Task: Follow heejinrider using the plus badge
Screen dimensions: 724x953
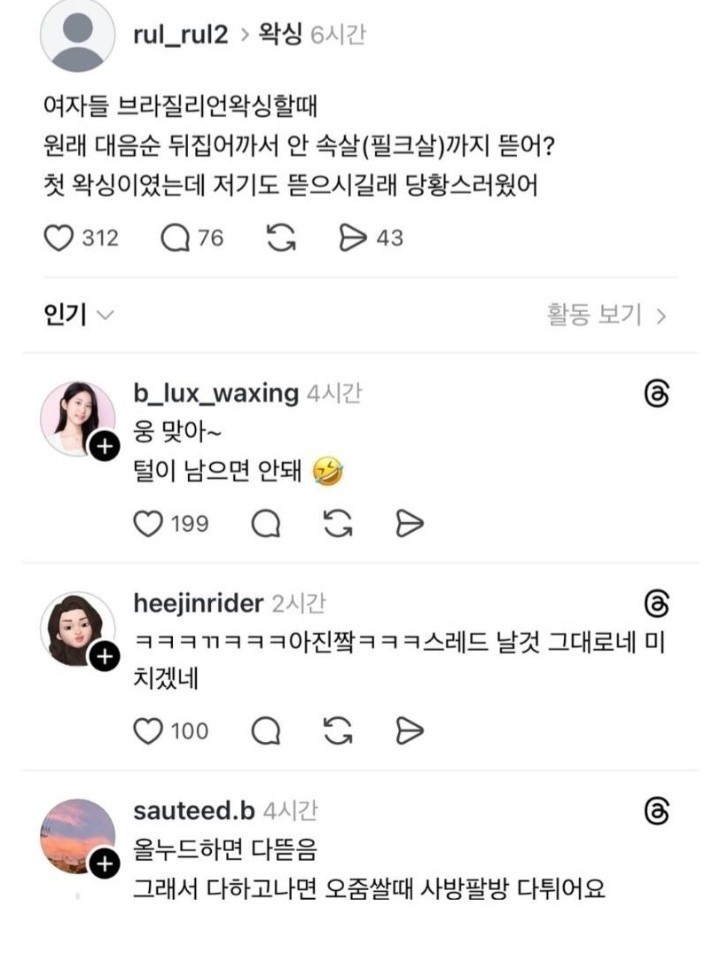Action: (x=103, y=657)
